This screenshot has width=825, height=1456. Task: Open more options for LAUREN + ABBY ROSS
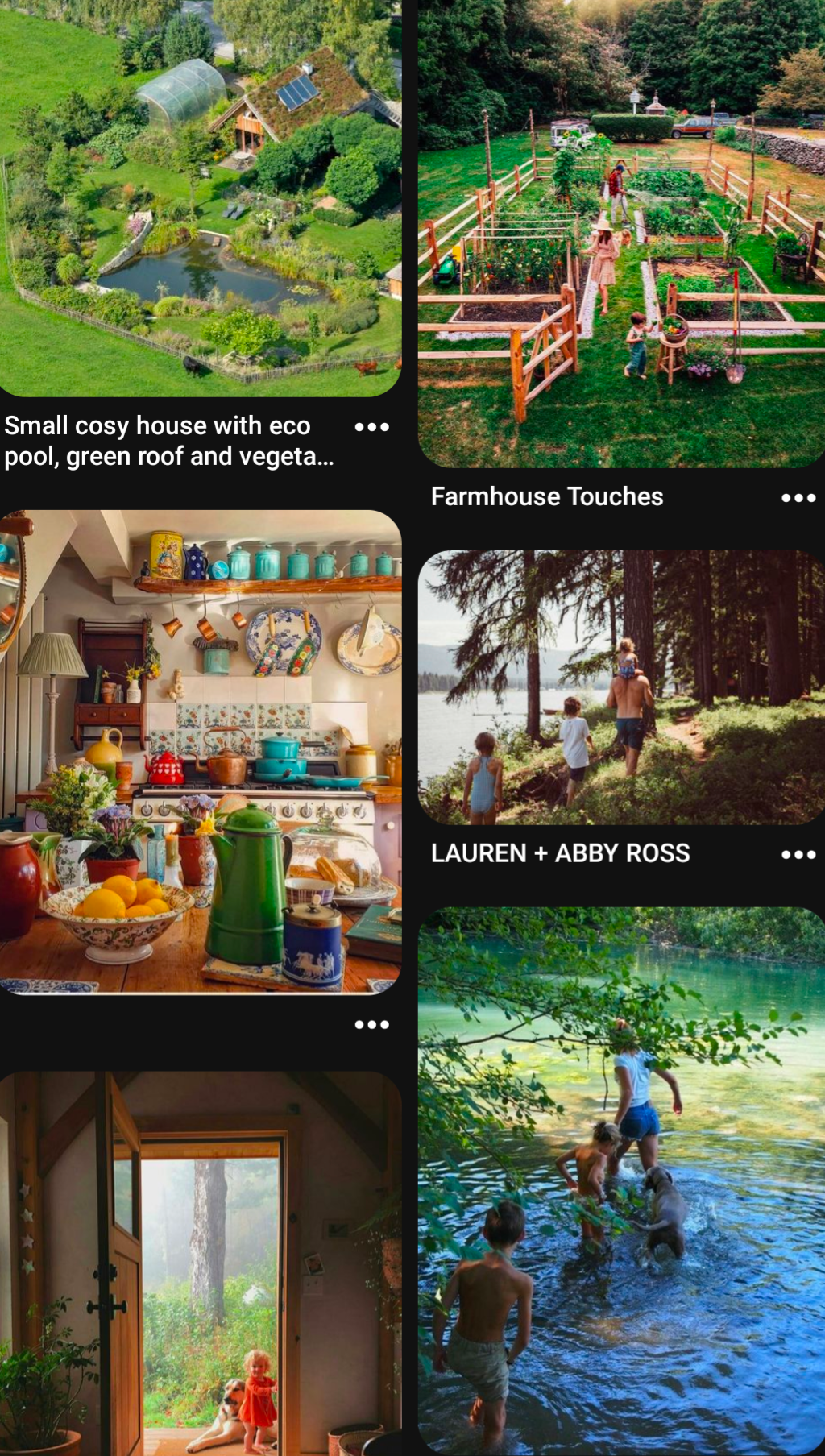click(x=798, y=855)
